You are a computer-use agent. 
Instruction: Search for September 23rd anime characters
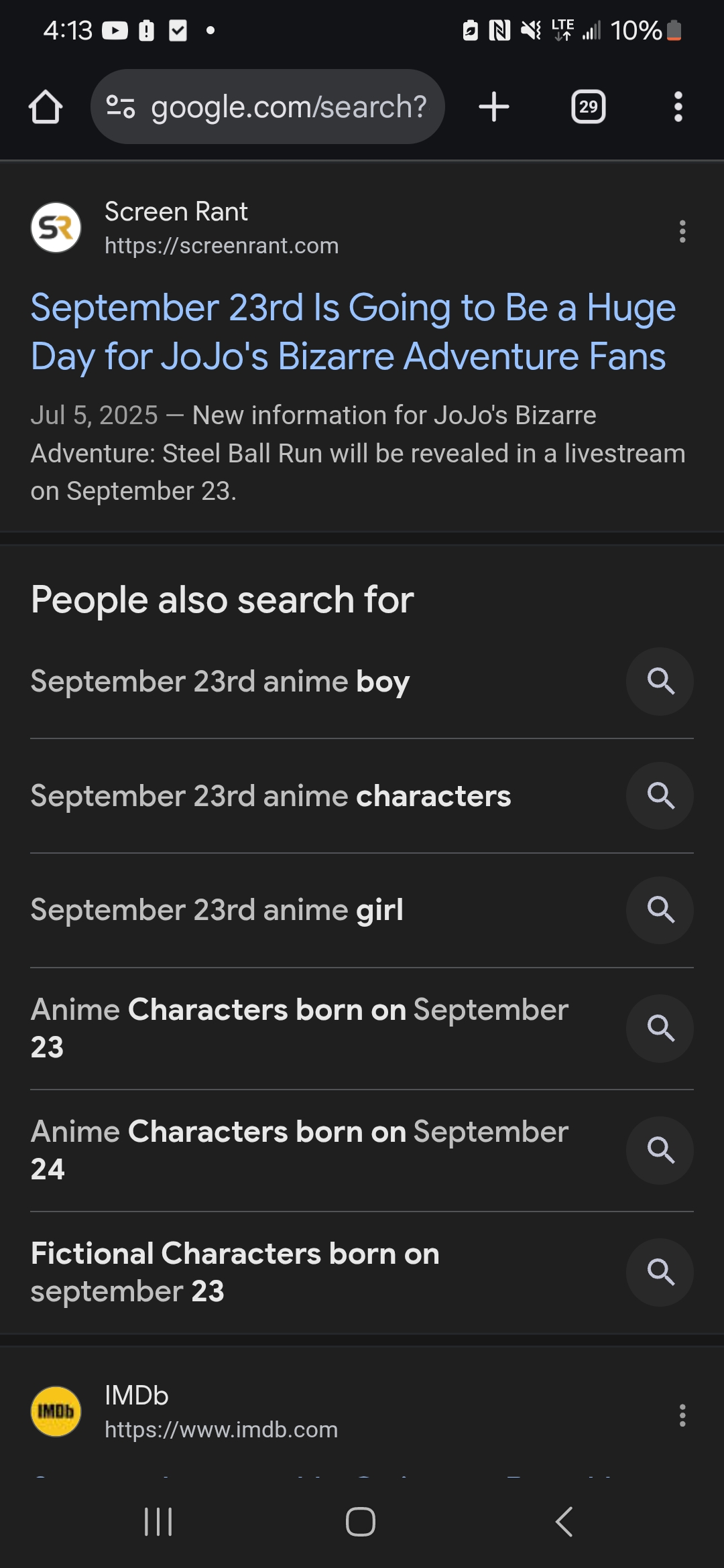(271, 796)
